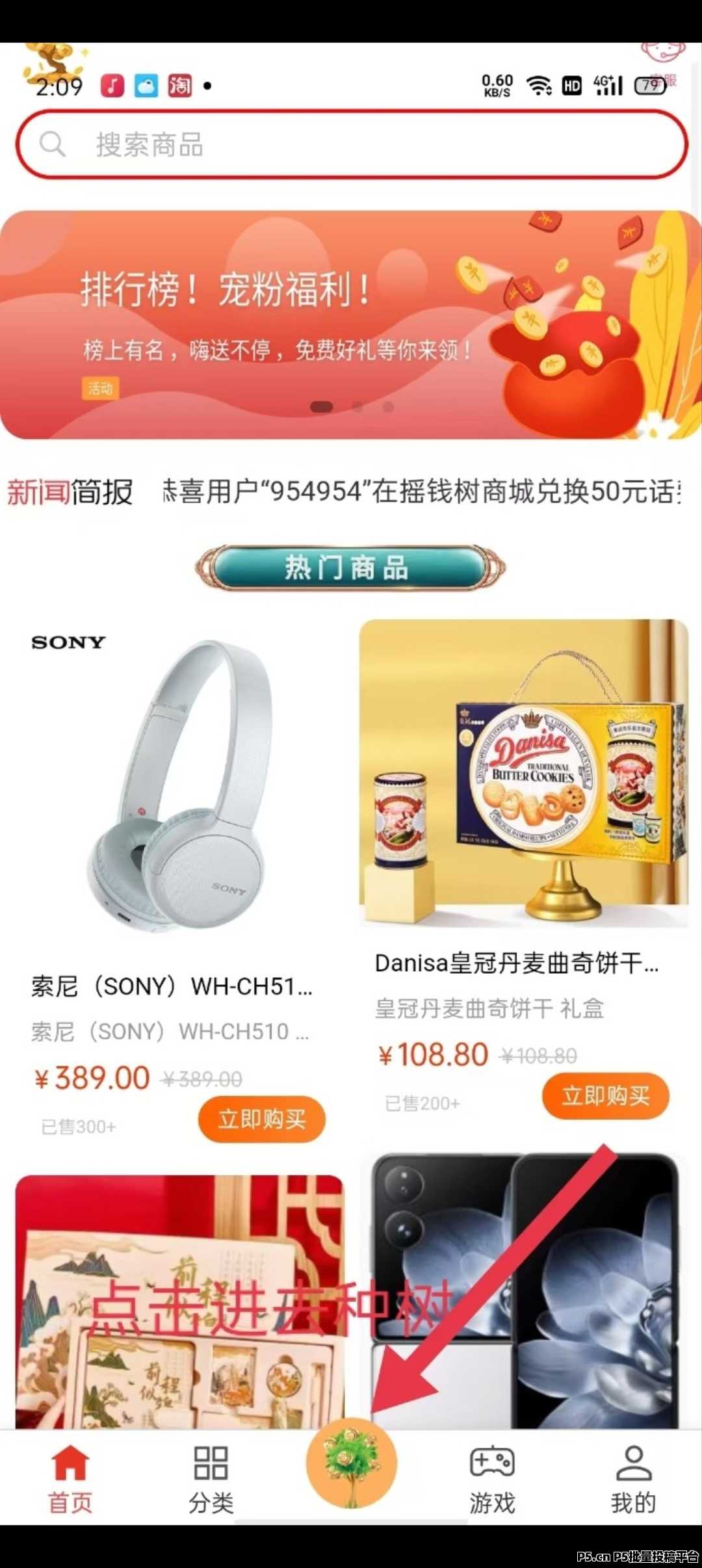Buy now the Sony headphones

tap(261, 1119)
